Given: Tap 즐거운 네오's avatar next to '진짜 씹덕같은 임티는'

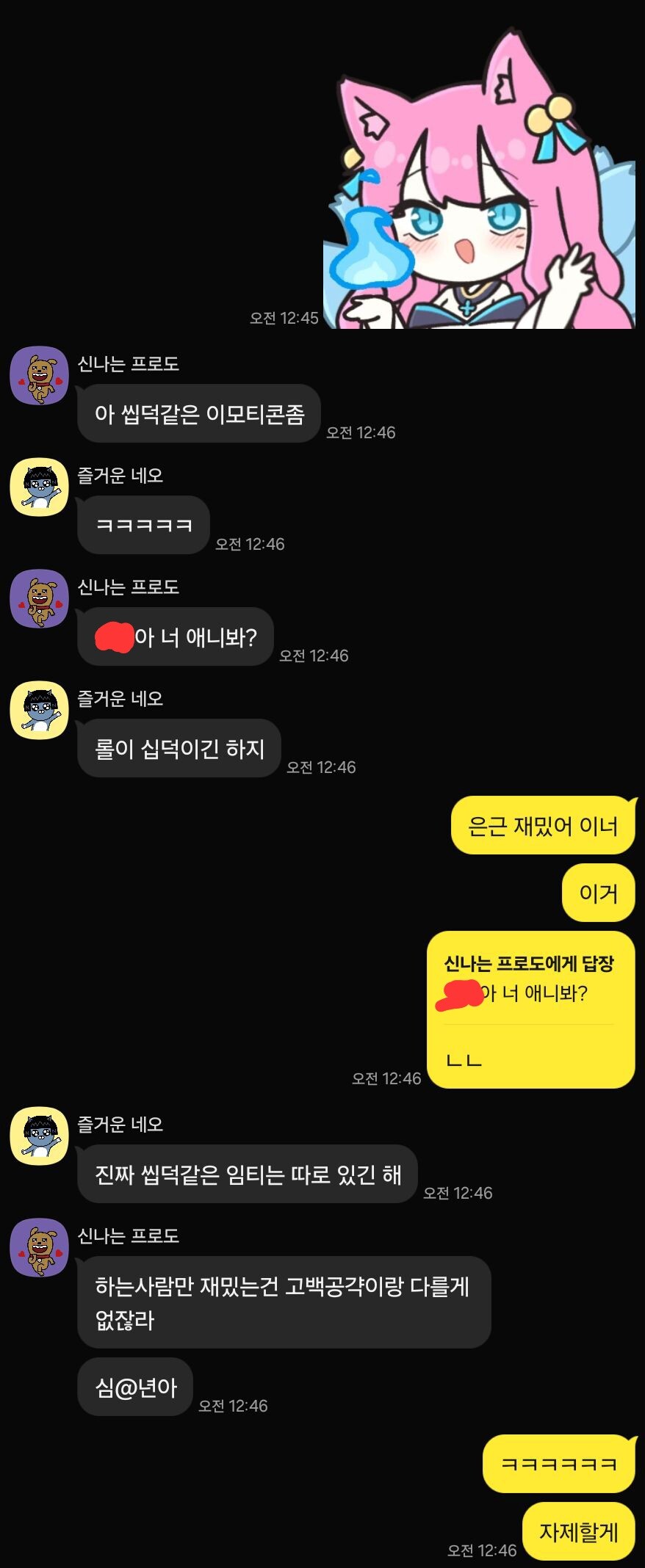Looking at the screenshot, I should tap(39, 1136).
